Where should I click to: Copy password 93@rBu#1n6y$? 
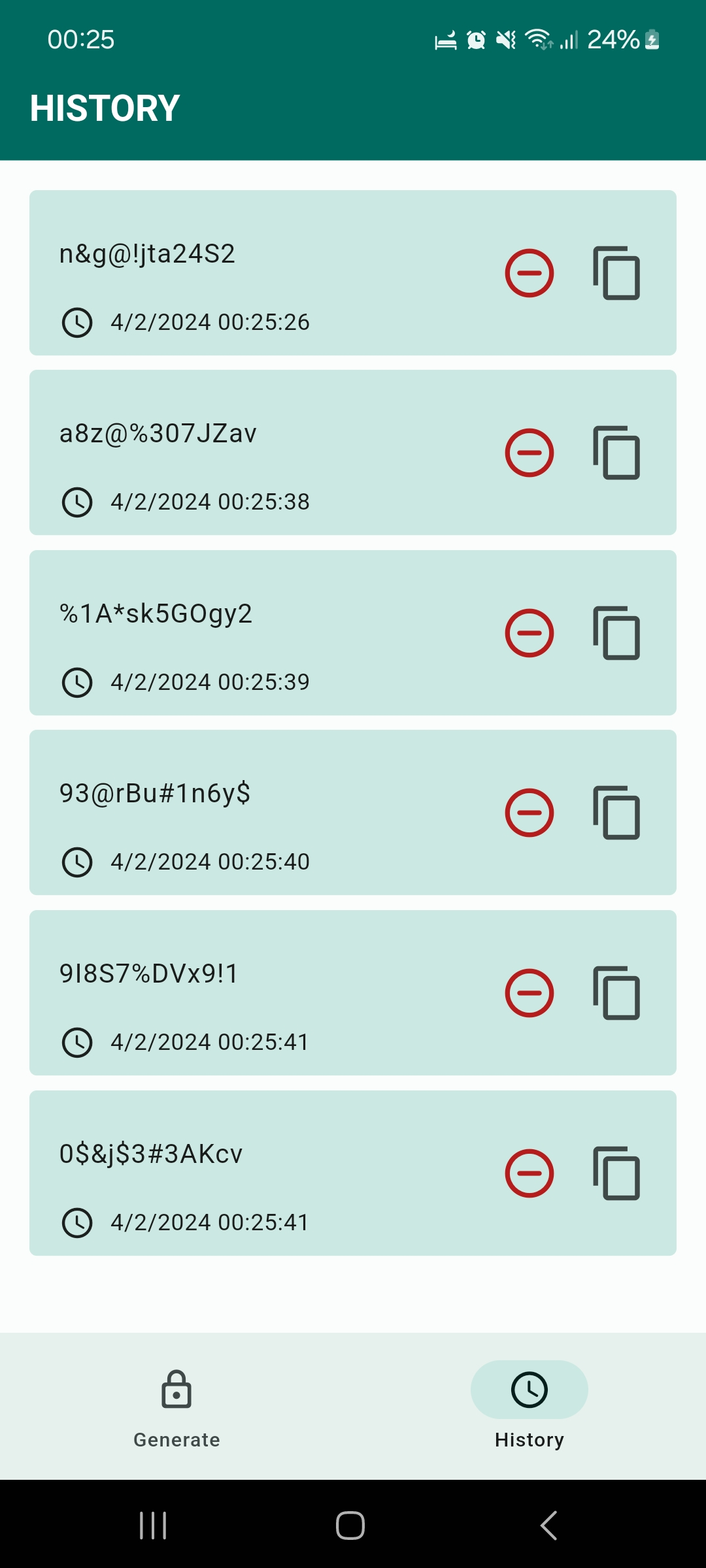coord(616,813)
